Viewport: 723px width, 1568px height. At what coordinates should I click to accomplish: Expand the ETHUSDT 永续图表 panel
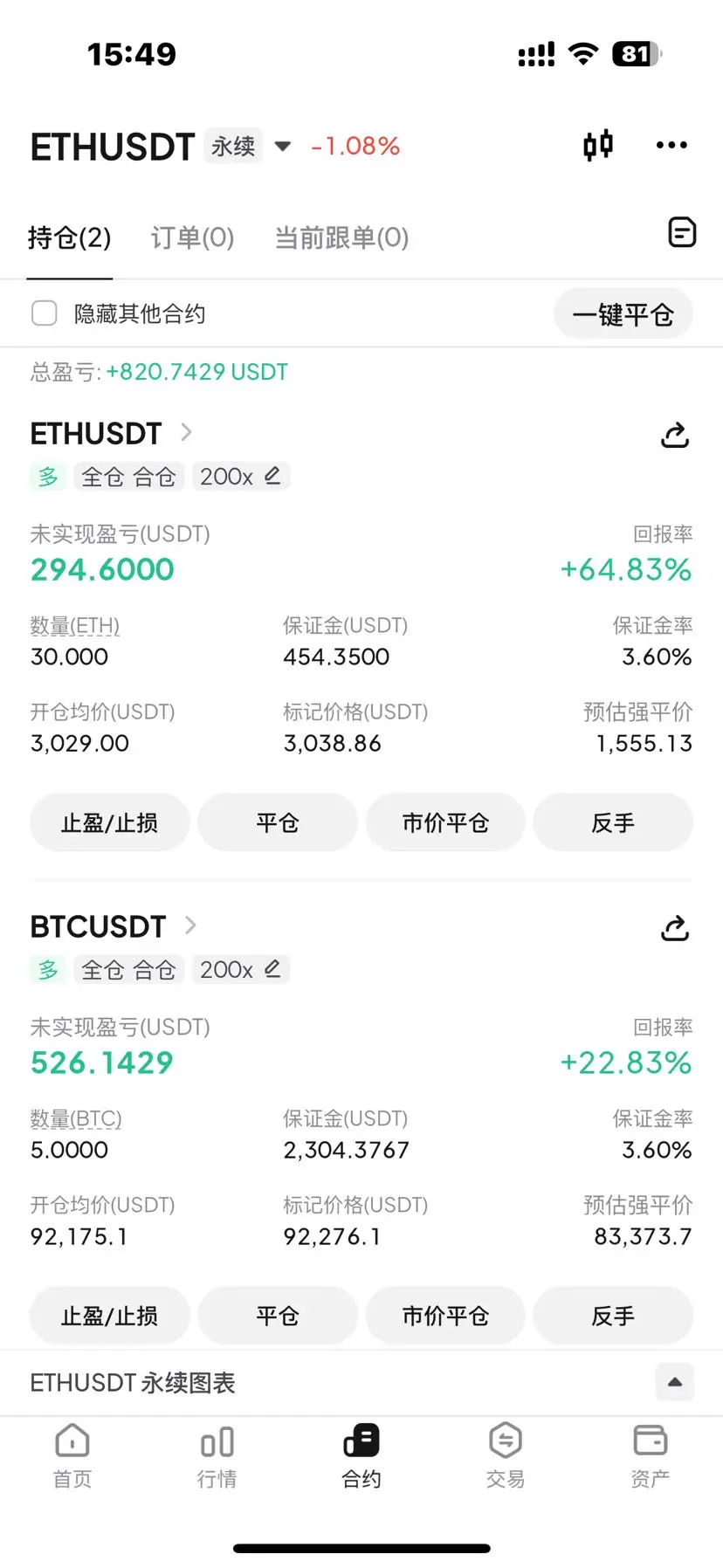[x=674, y=1382]
